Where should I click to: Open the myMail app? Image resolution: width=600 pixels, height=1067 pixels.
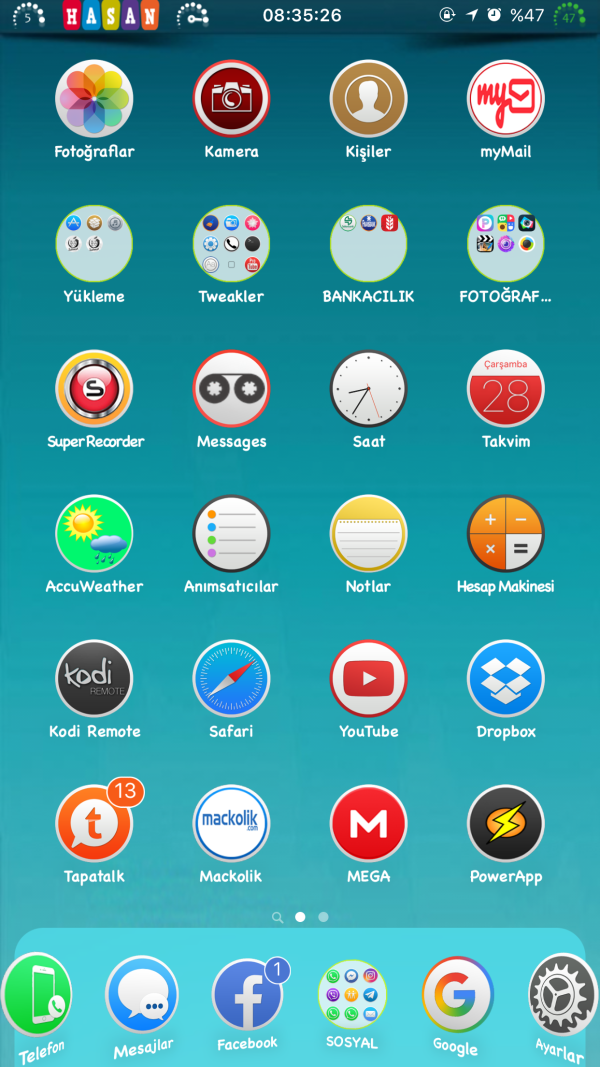[506, 99]
